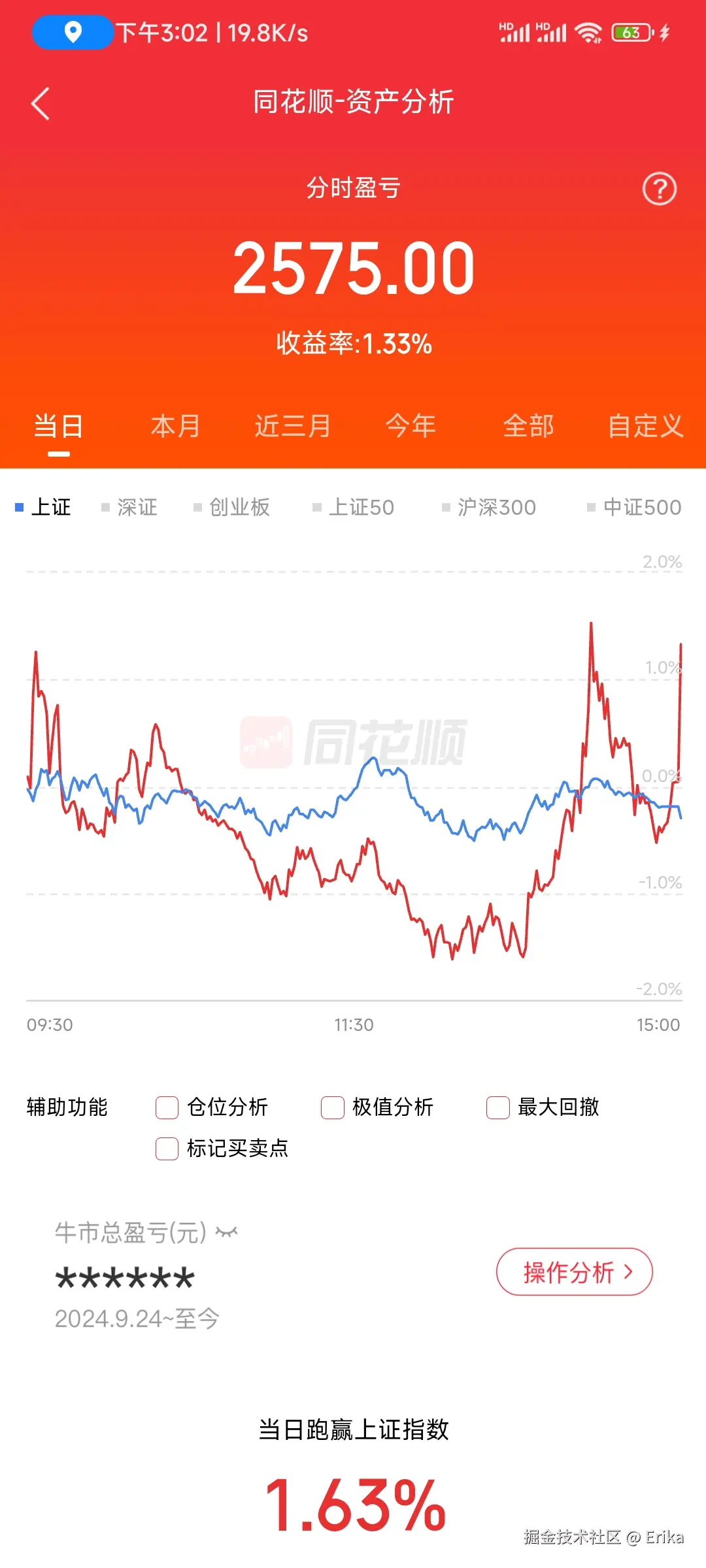Switch to the 本月 tab
Screen dimensions: 706x1568
176,425
